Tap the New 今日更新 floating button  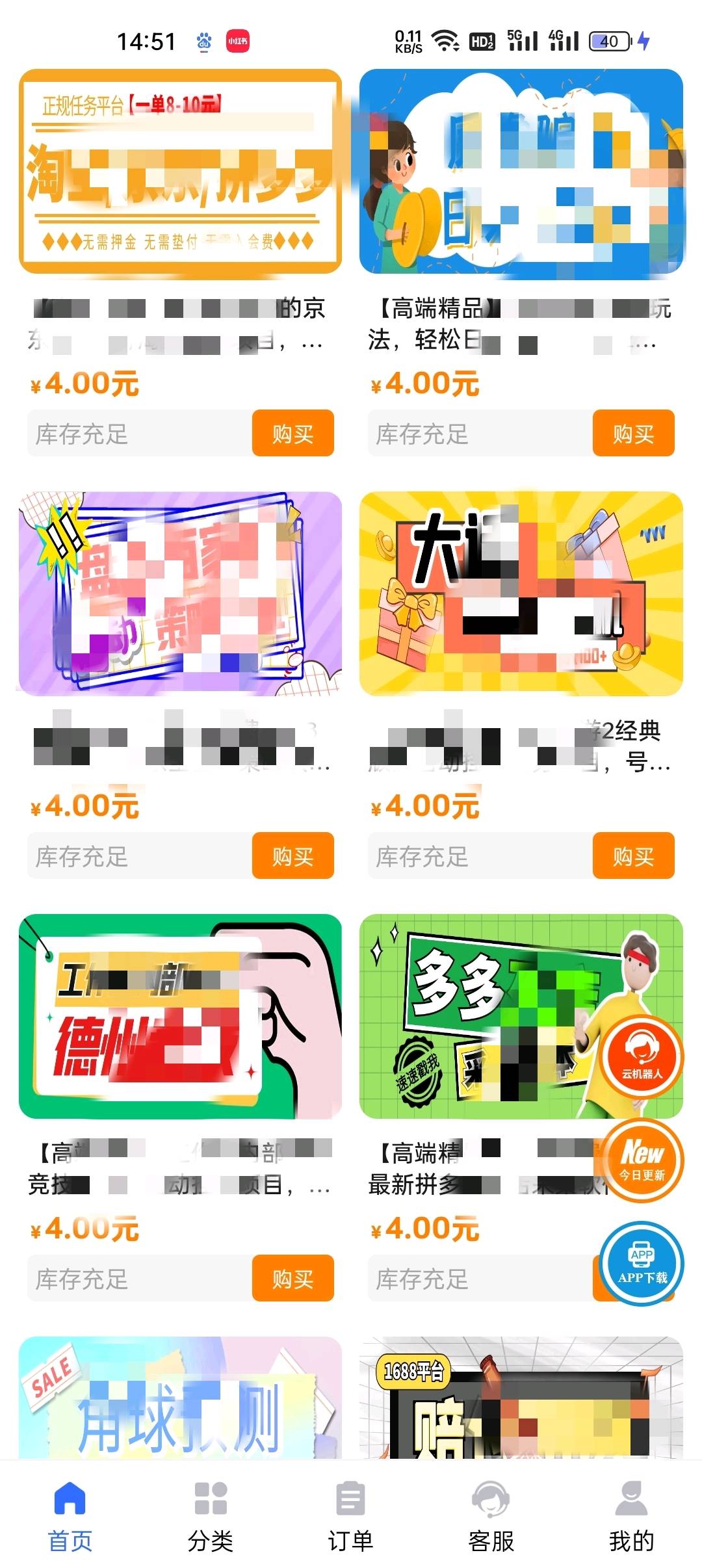[x=642, y=1160]
